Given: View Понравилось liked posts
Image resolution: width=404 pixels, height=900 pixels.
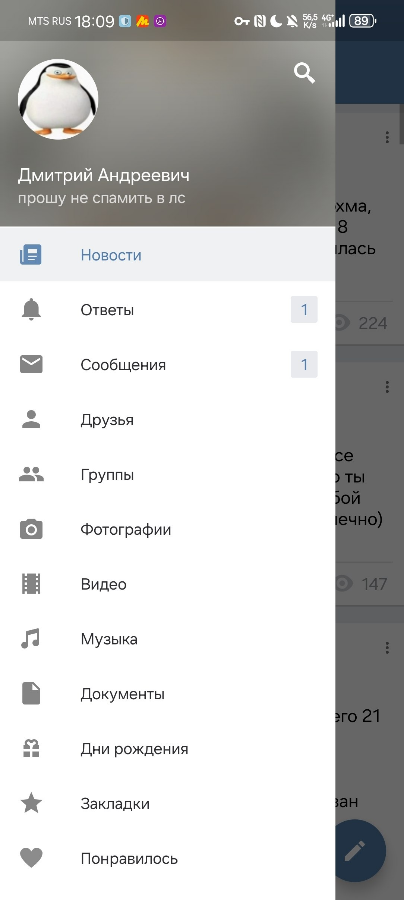Looking at the screenshot, I should [x=168, y=859].
